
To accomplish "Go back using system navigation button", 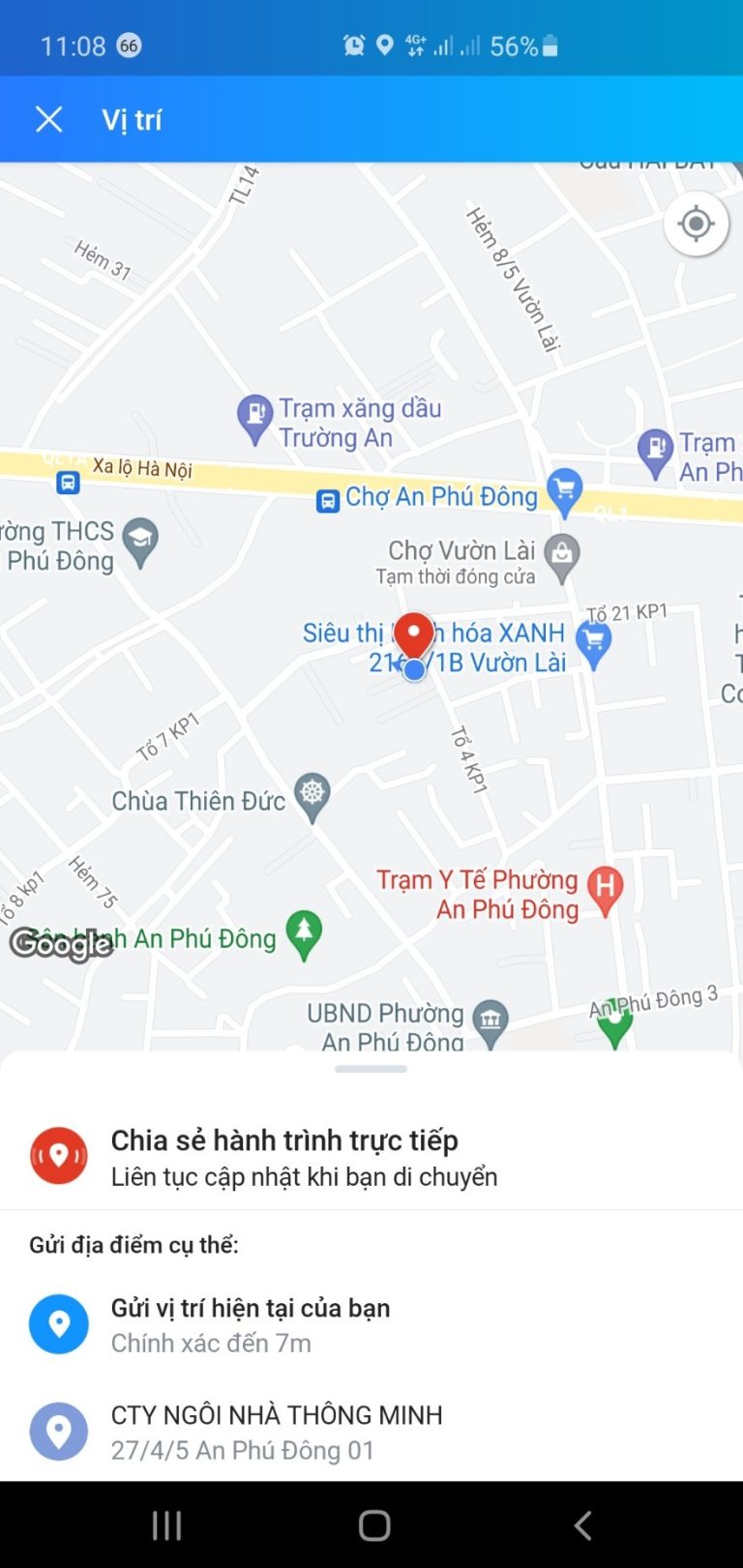I will point(582,1525).
